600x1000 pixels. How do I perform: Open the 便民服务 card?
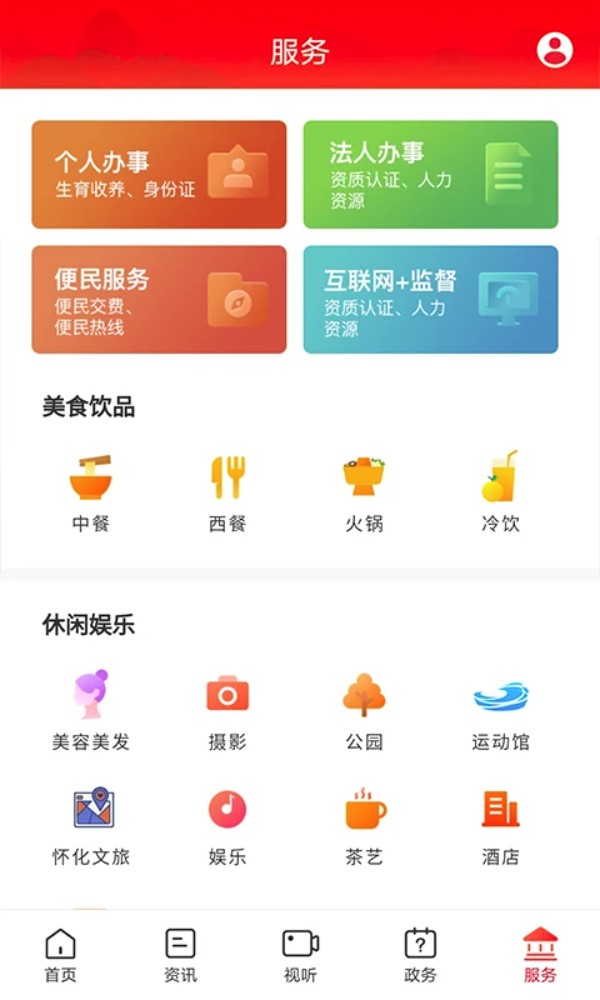pos(159,300)
